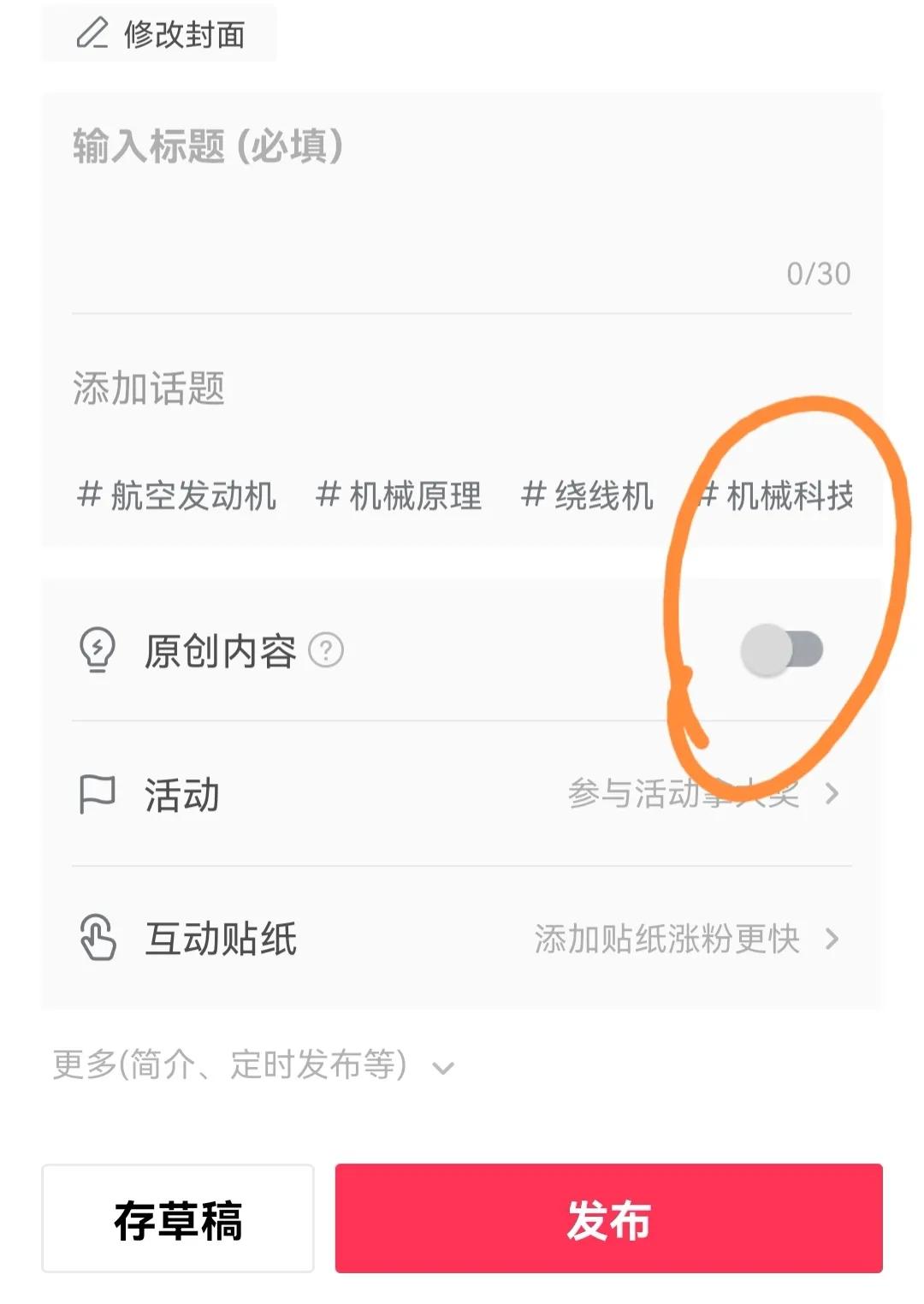Turn on the switch inside the orange circle
The width and height of the screenshot is (924, 1304).
coord(780,650)
